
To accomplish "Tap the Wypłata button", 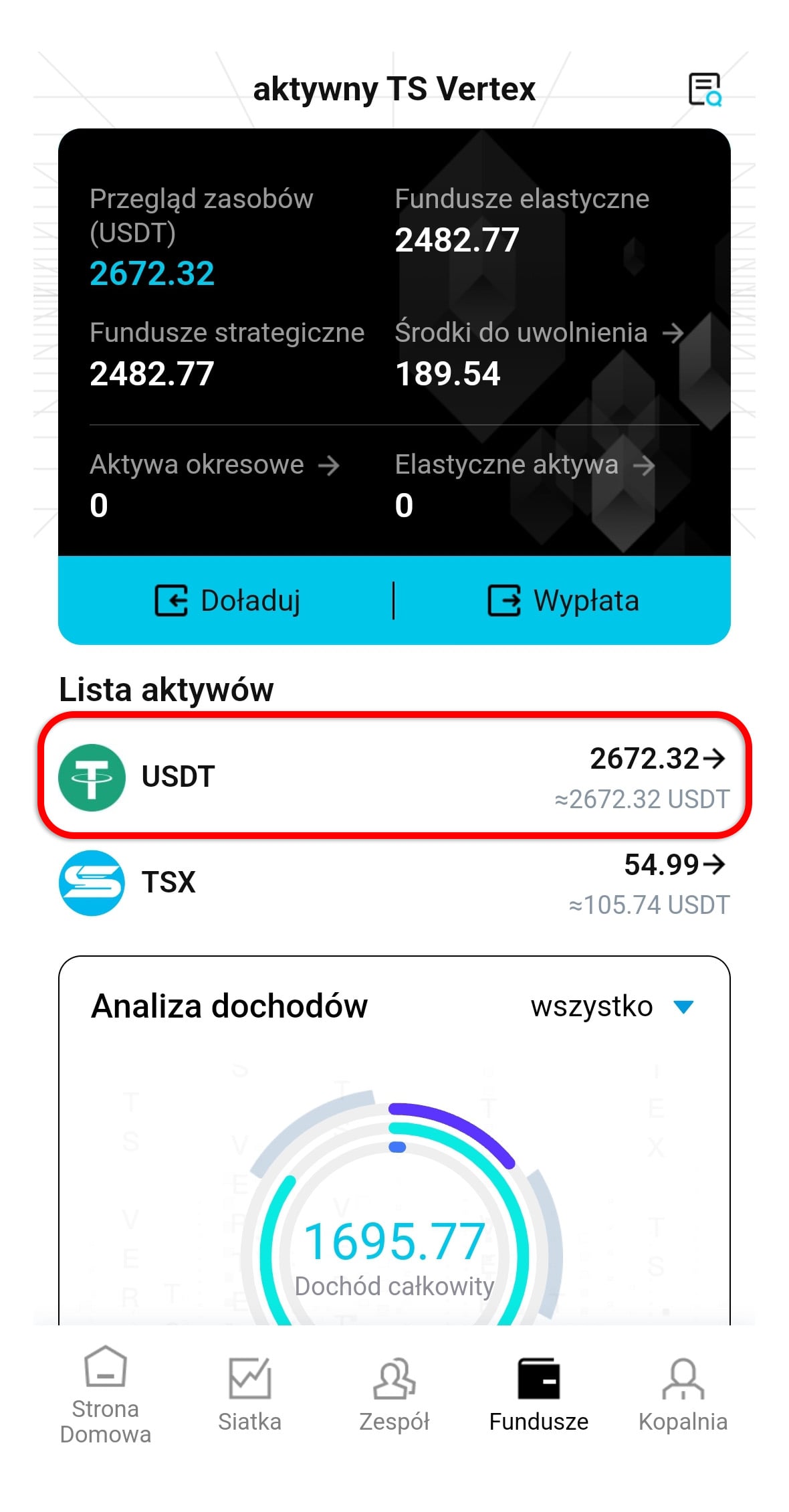I will [563, 600].
